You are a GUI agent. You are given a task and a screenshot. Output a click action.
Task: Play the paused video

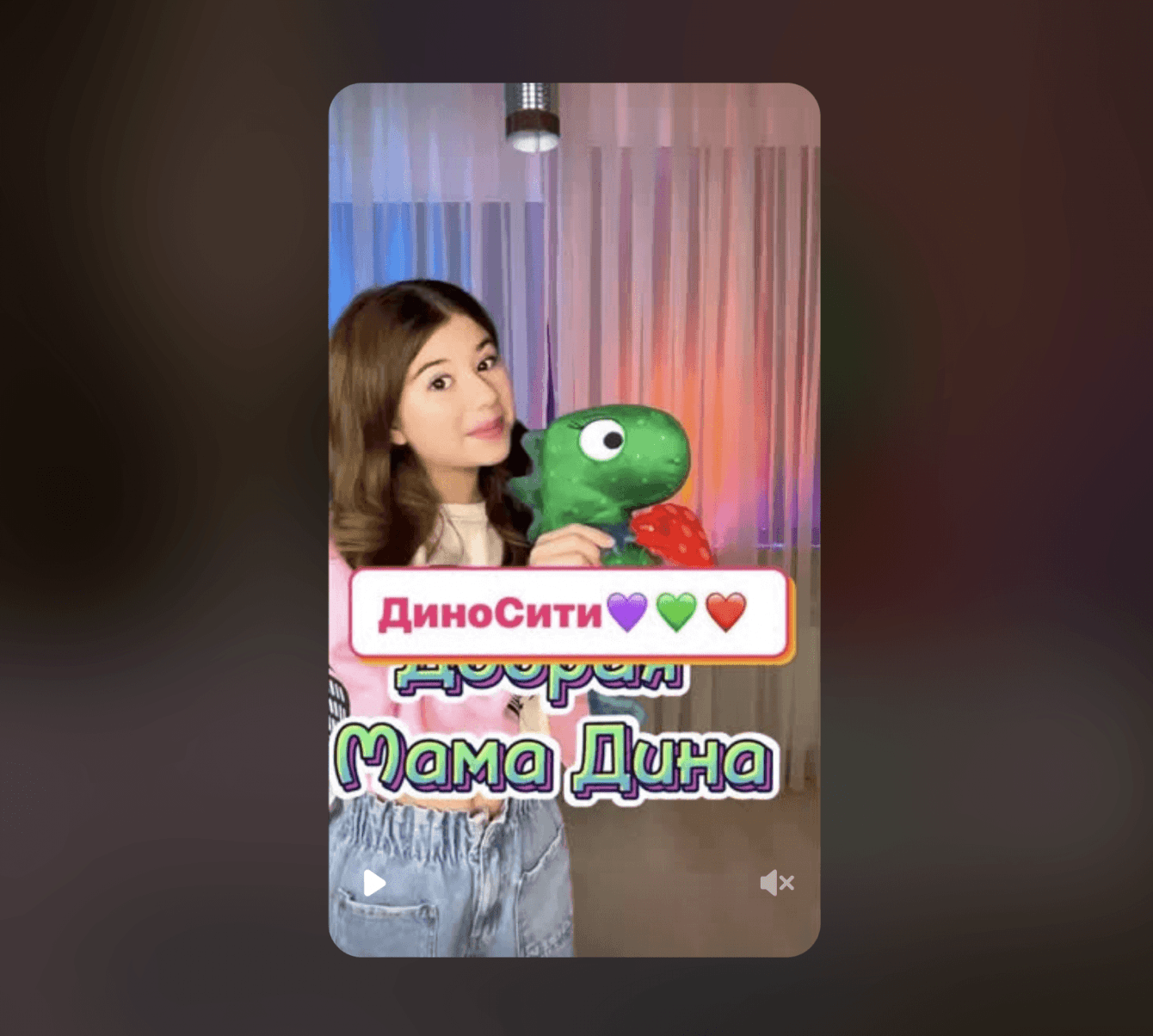[373, 883]
